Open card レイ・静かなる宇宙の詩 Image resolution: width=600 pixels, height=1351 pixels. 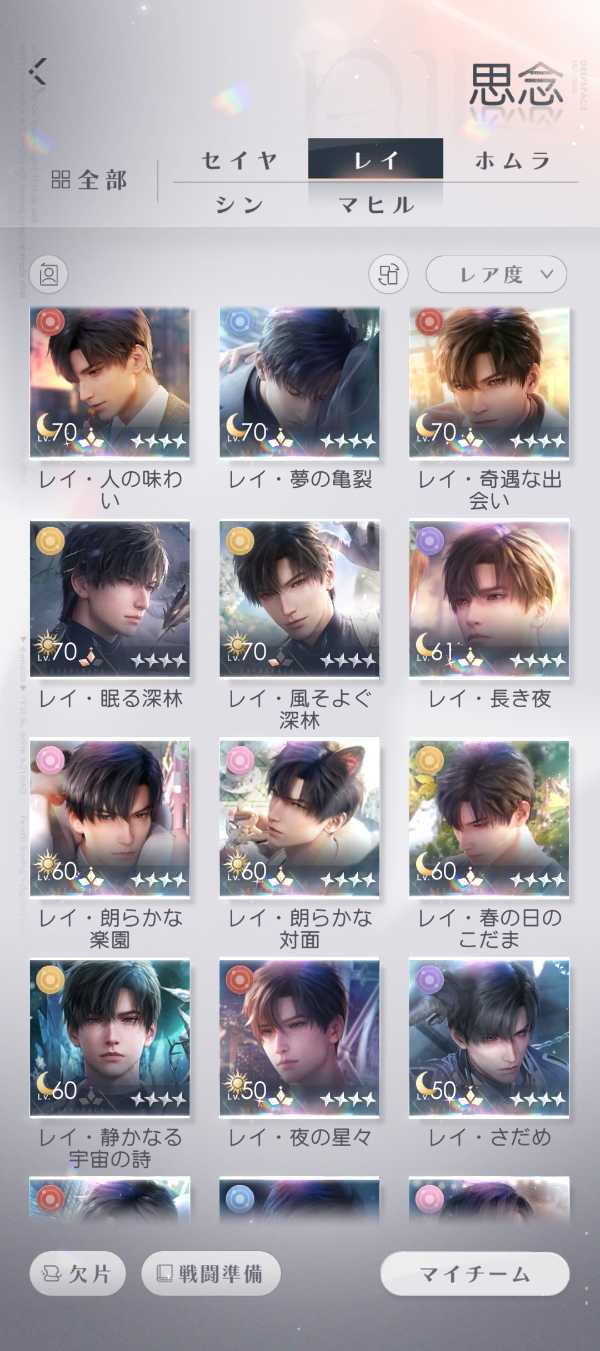pos(110,1037)
